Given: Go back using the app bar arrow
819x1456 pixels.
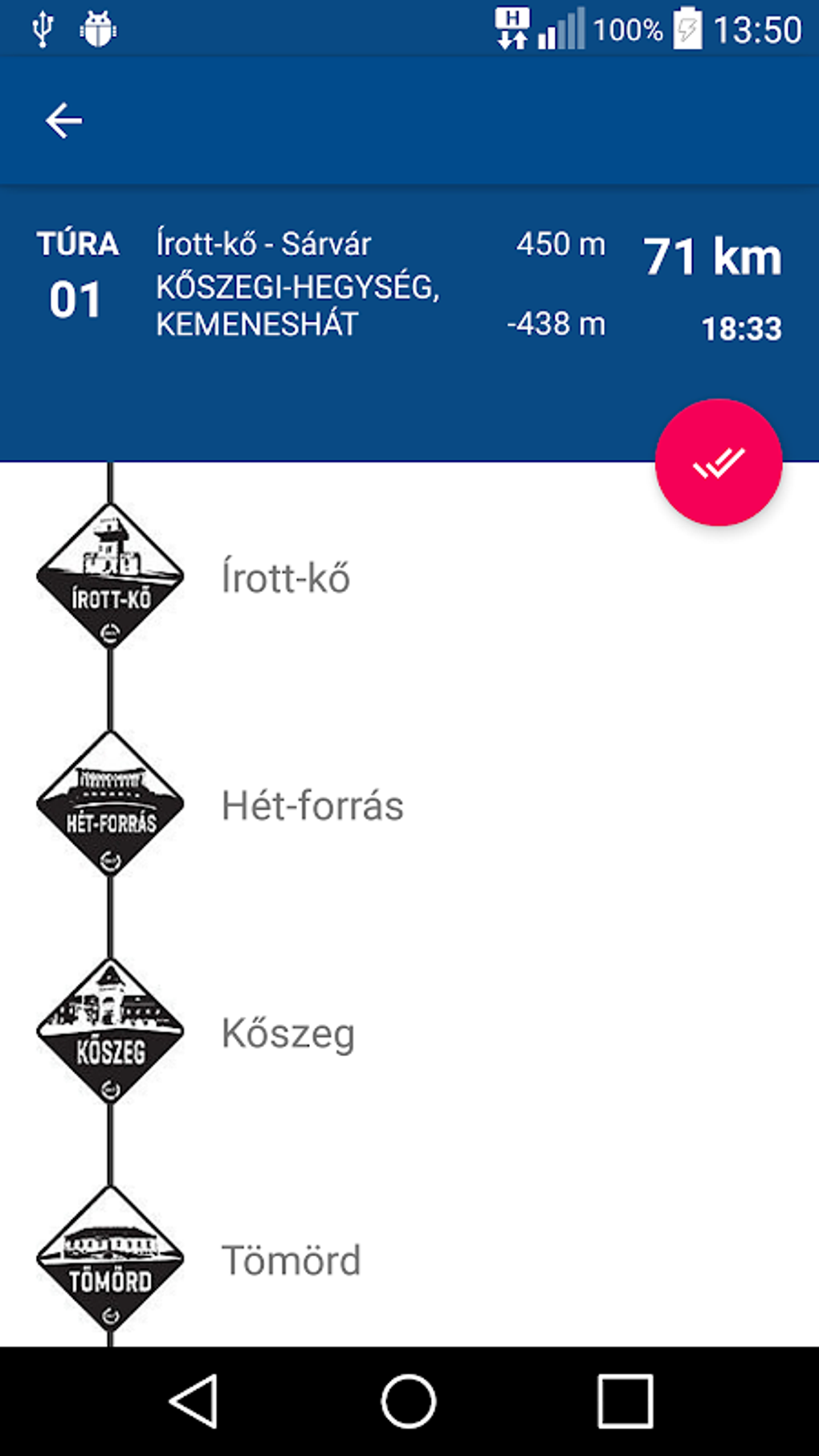Looking at the screenshot, I should (63, 121).
